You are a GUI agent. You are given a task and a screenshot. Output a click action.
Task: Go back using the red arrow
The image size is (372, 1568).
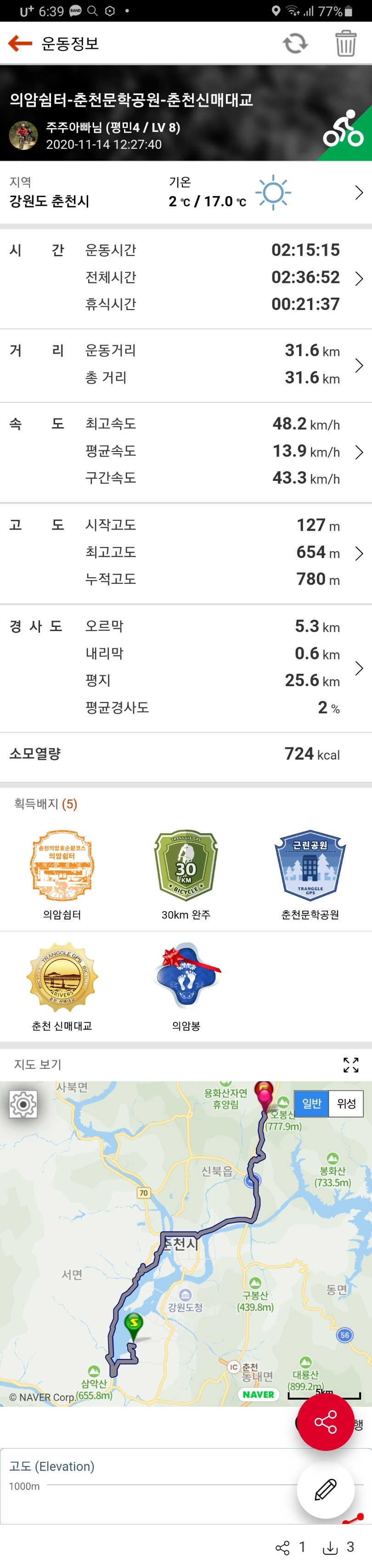pos(20,43)
